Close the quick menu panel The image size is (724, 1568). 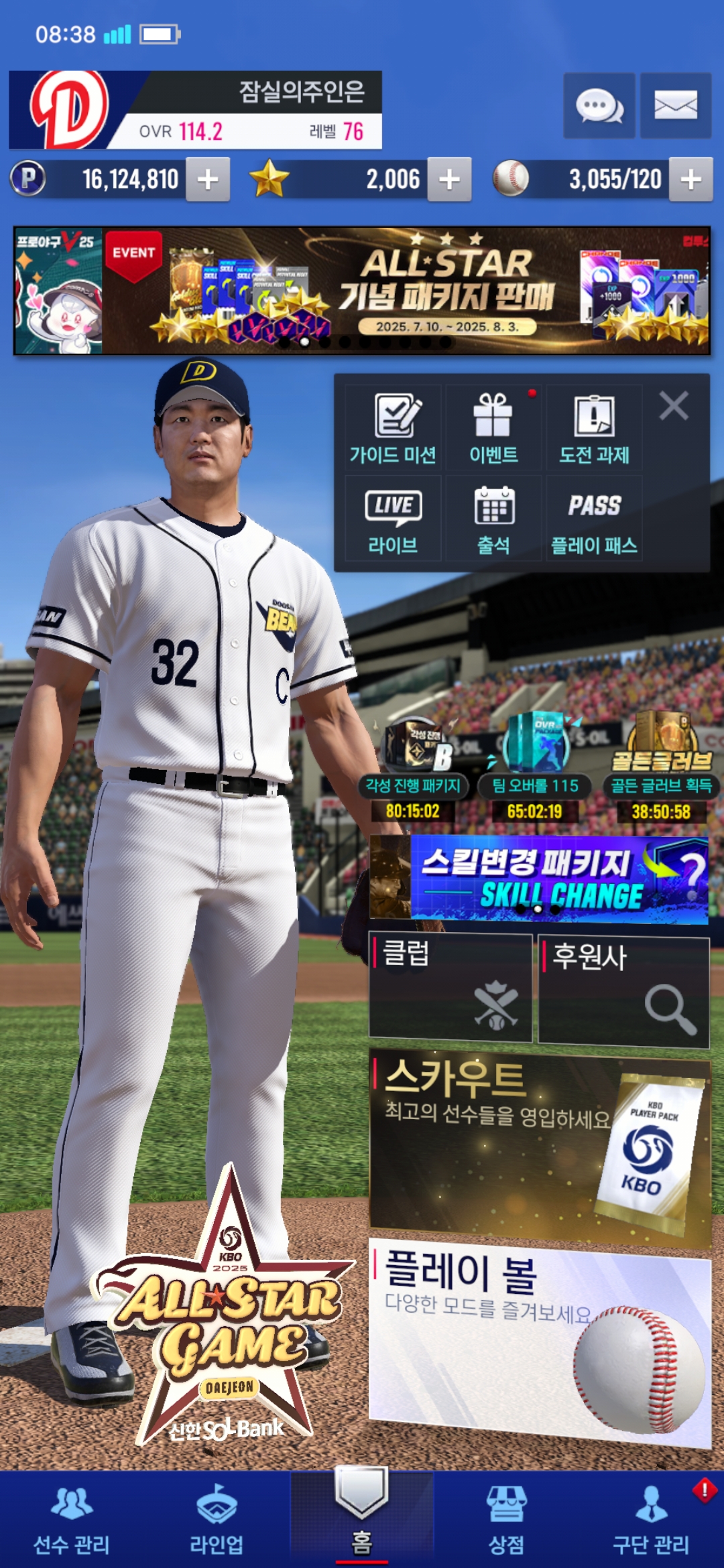coord(673,406)
